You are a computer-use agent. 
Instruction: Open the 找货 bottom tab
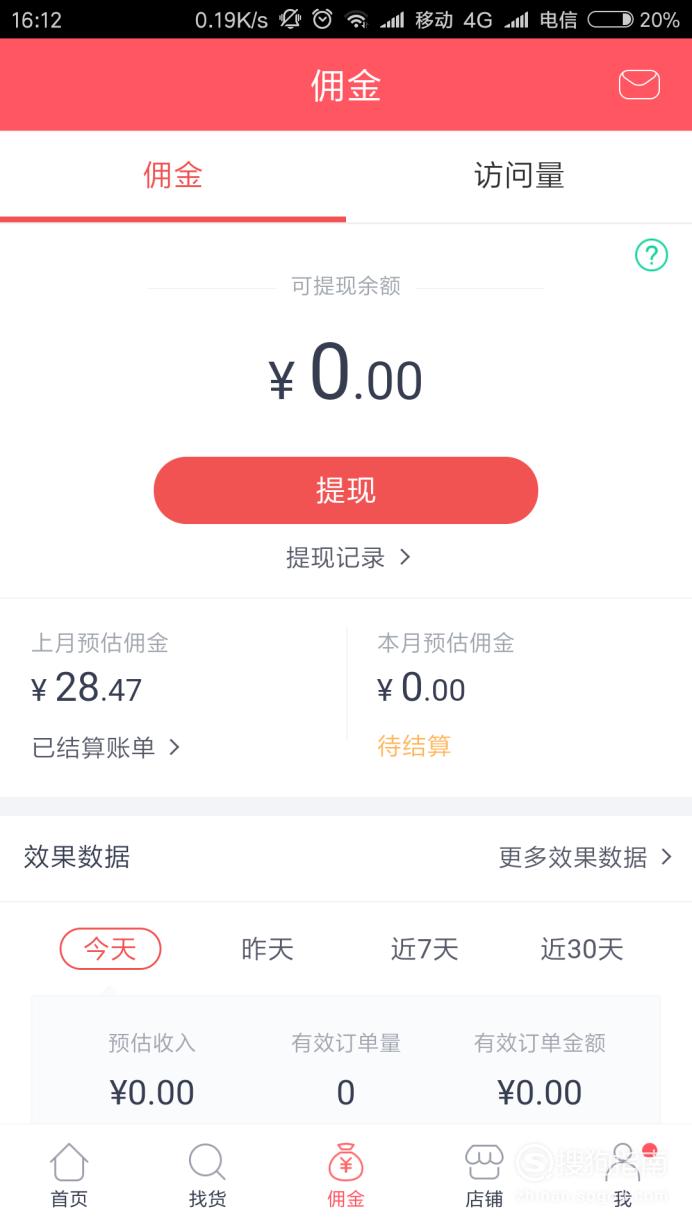207,1176
